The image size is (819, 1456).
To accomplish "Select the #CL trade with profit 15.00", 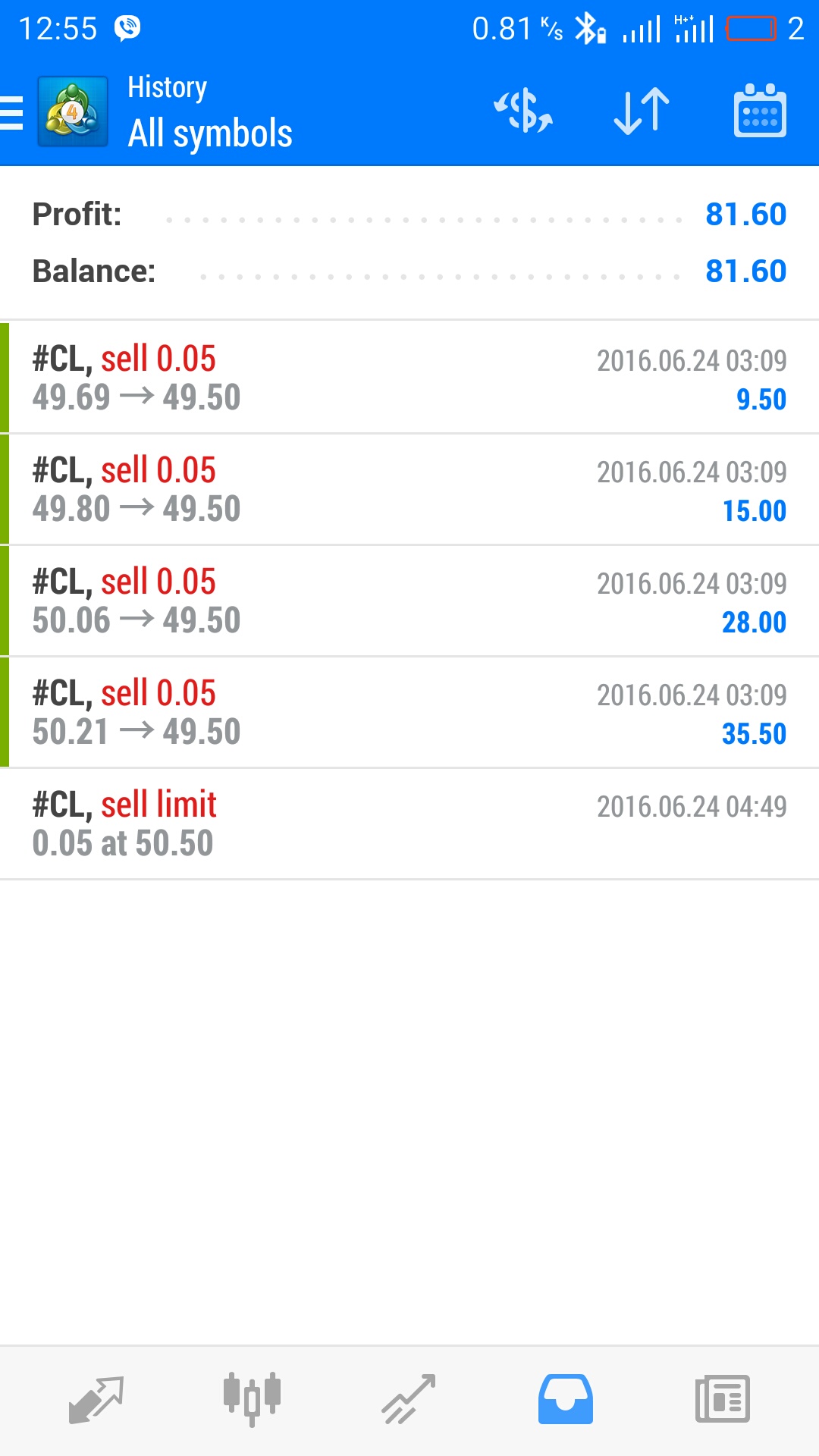I will click(x=409, y=489).
